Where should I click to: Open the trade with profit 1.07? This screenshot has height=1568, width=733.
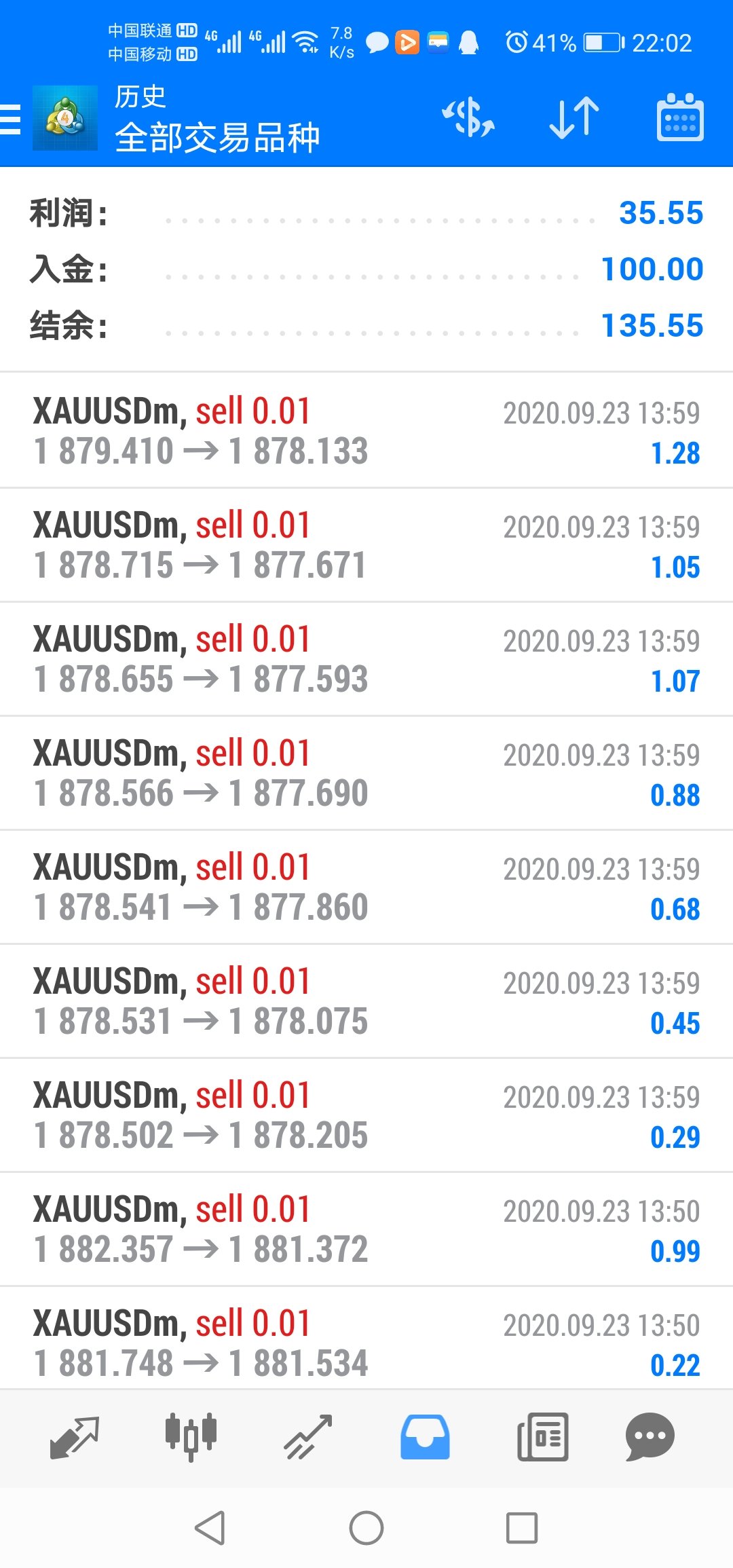(x=366, y=658)
